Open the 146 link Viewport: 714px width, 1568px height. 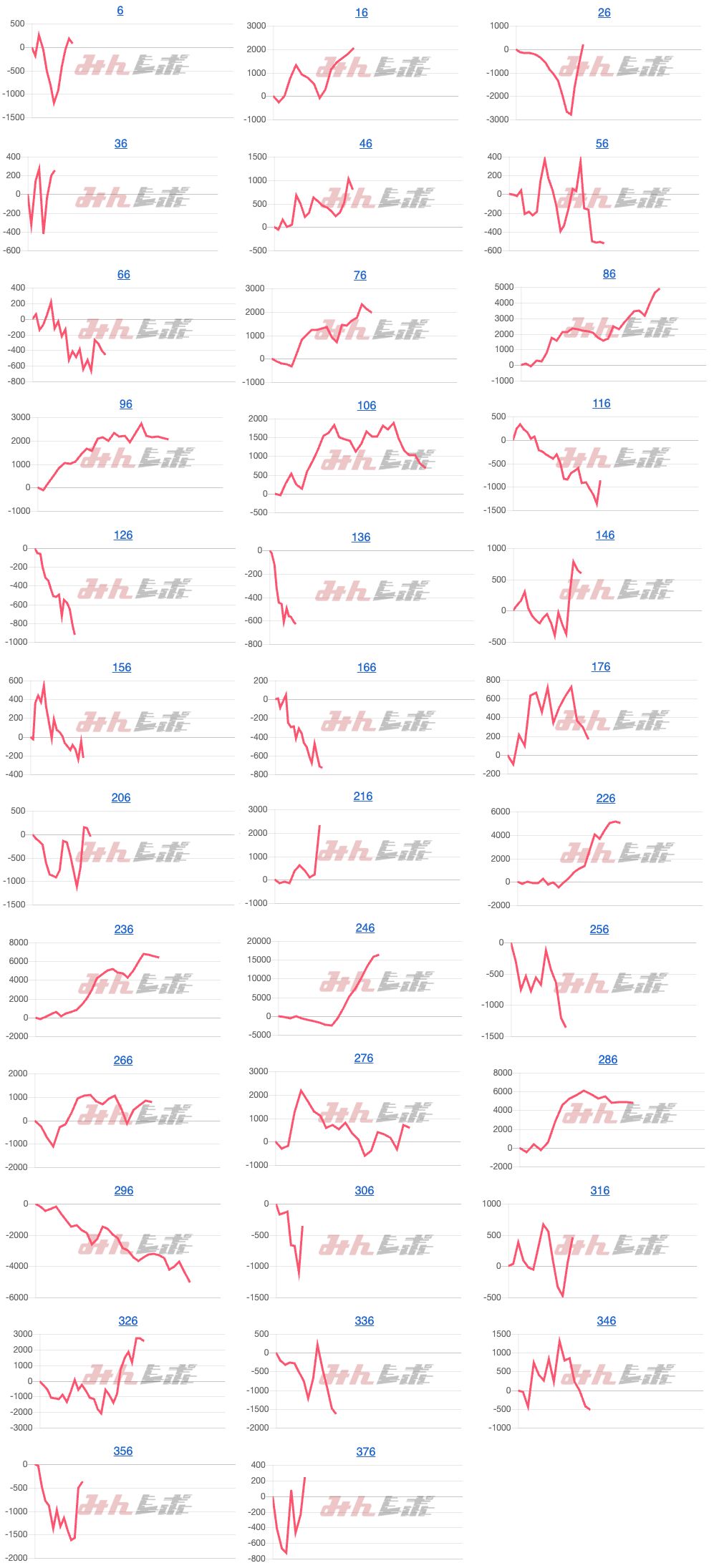(x=604, y=535)
